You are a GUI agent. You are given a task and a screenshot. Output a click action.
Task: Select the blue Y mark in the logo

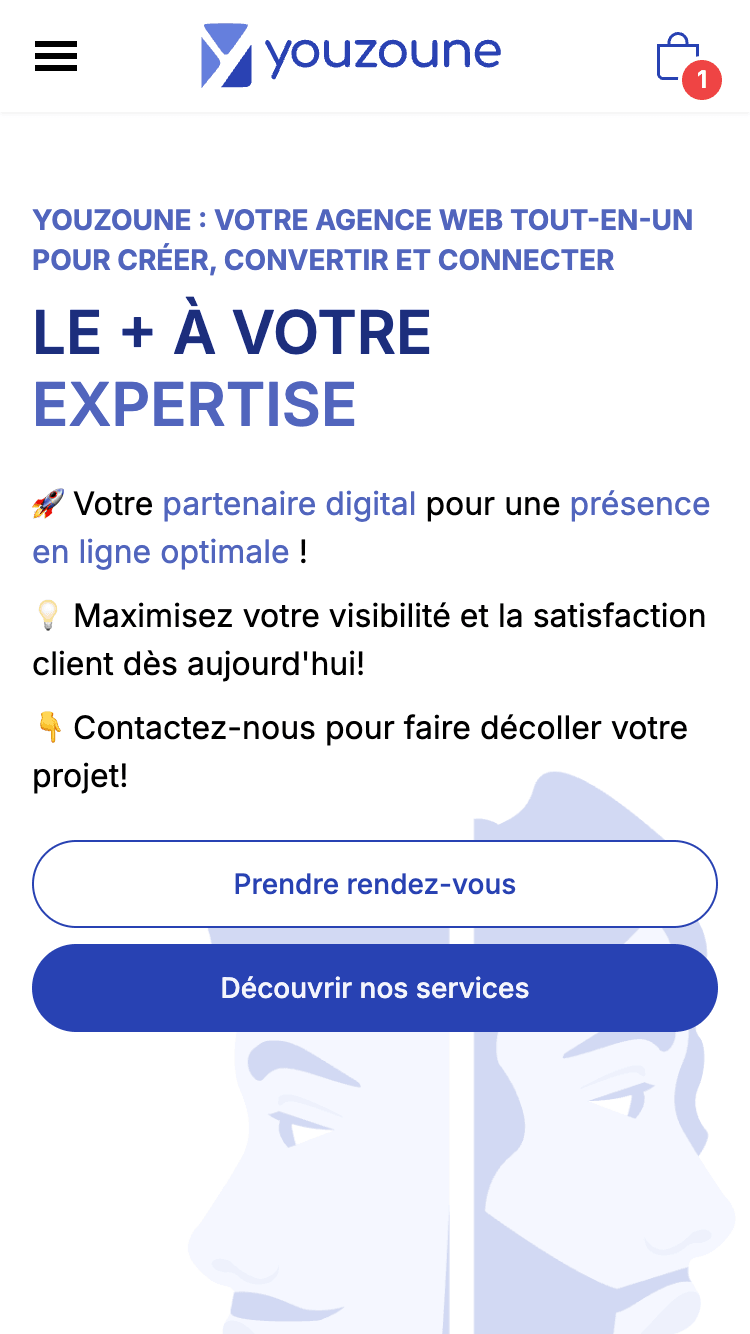pyautogui.click(x=224, y=55)
